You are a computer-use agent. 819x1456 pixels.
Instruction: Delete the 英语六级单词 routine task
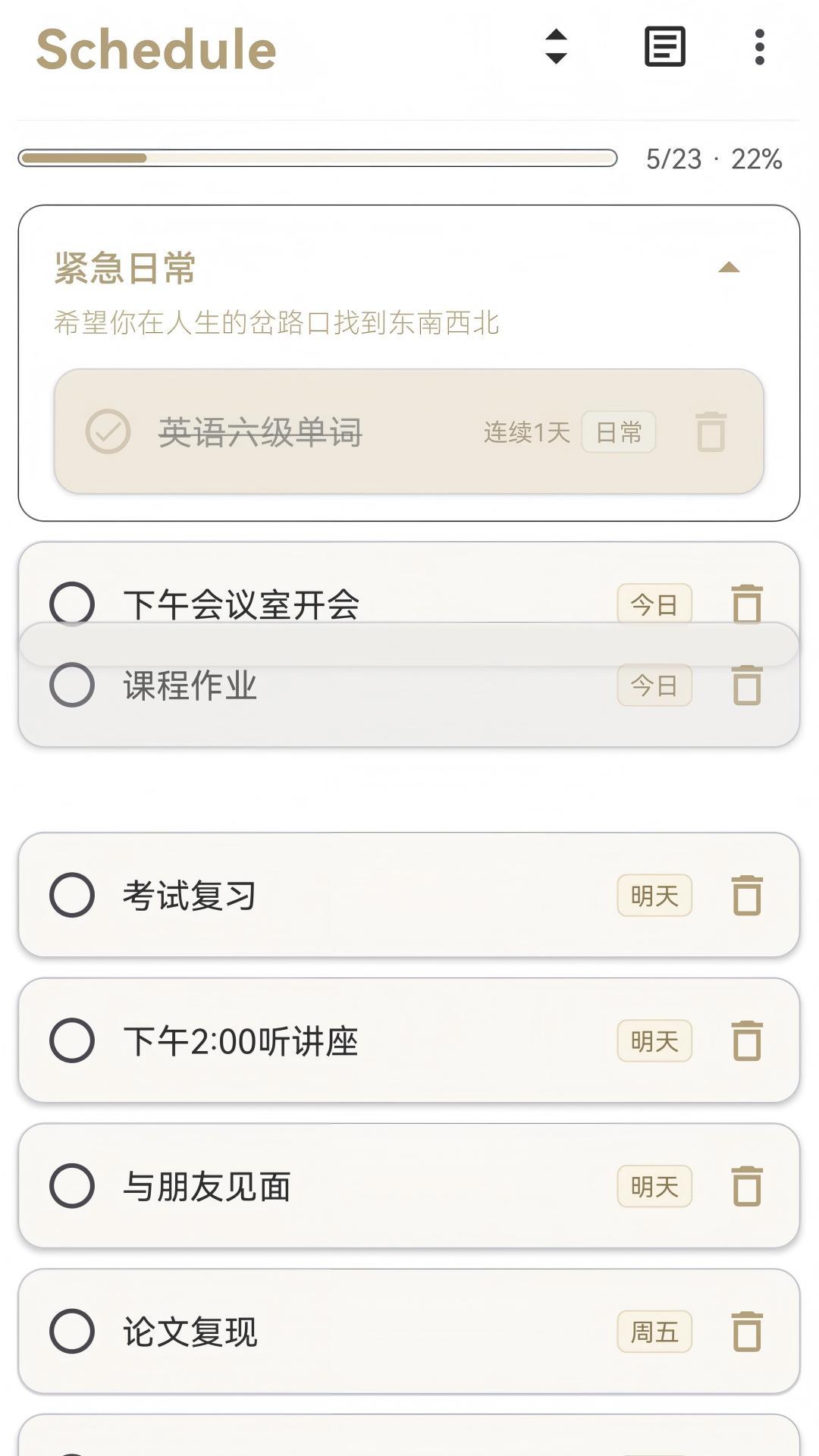click(711, 432)
